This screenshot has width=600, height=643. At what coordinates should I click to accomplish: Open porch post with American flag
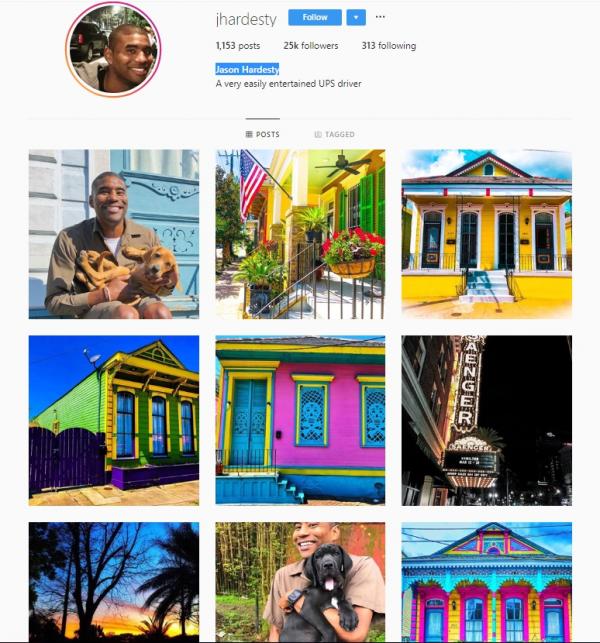click(300, 234)
